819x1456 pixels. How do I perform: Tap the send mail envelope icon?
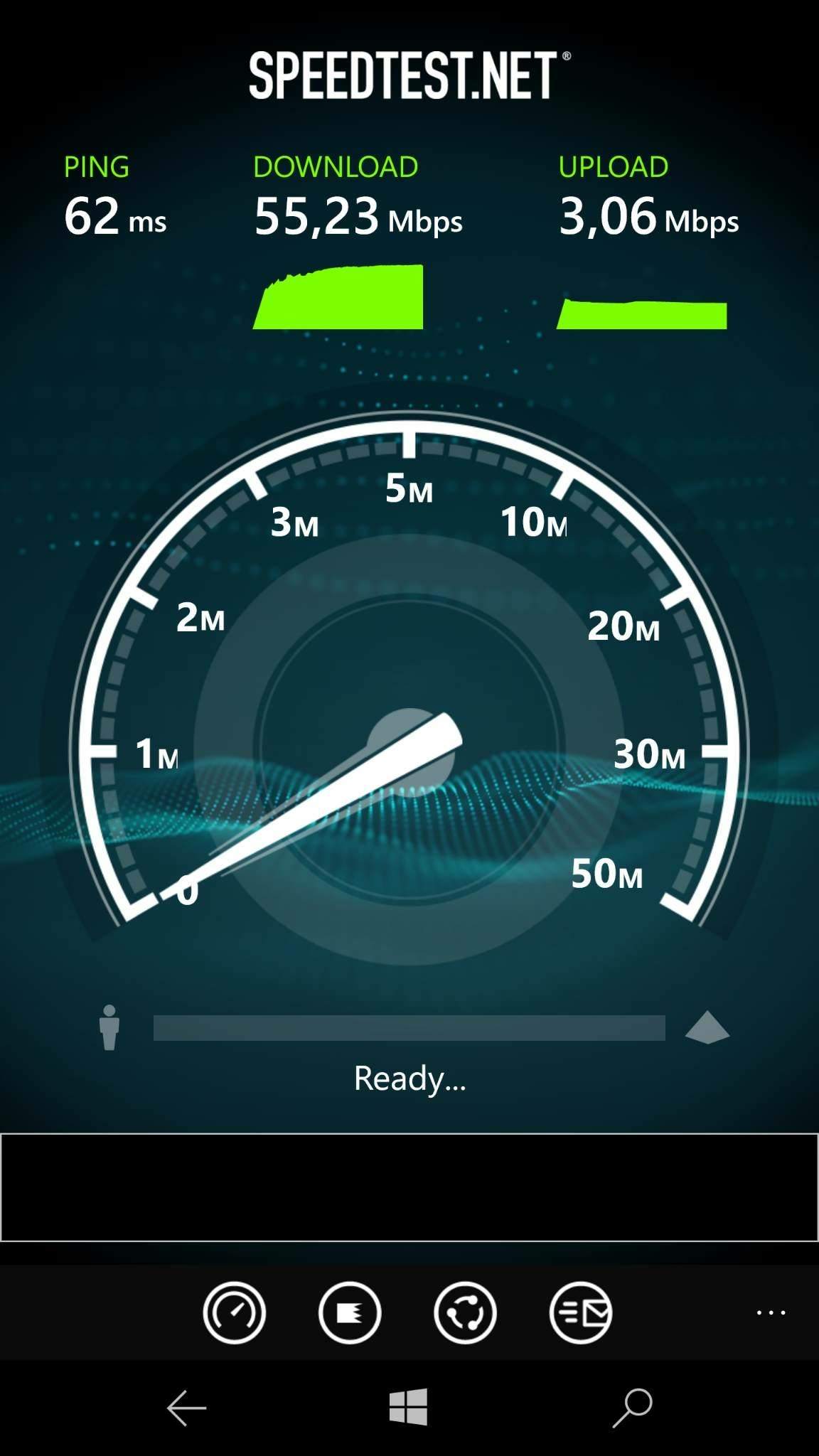coord(581,1312)
